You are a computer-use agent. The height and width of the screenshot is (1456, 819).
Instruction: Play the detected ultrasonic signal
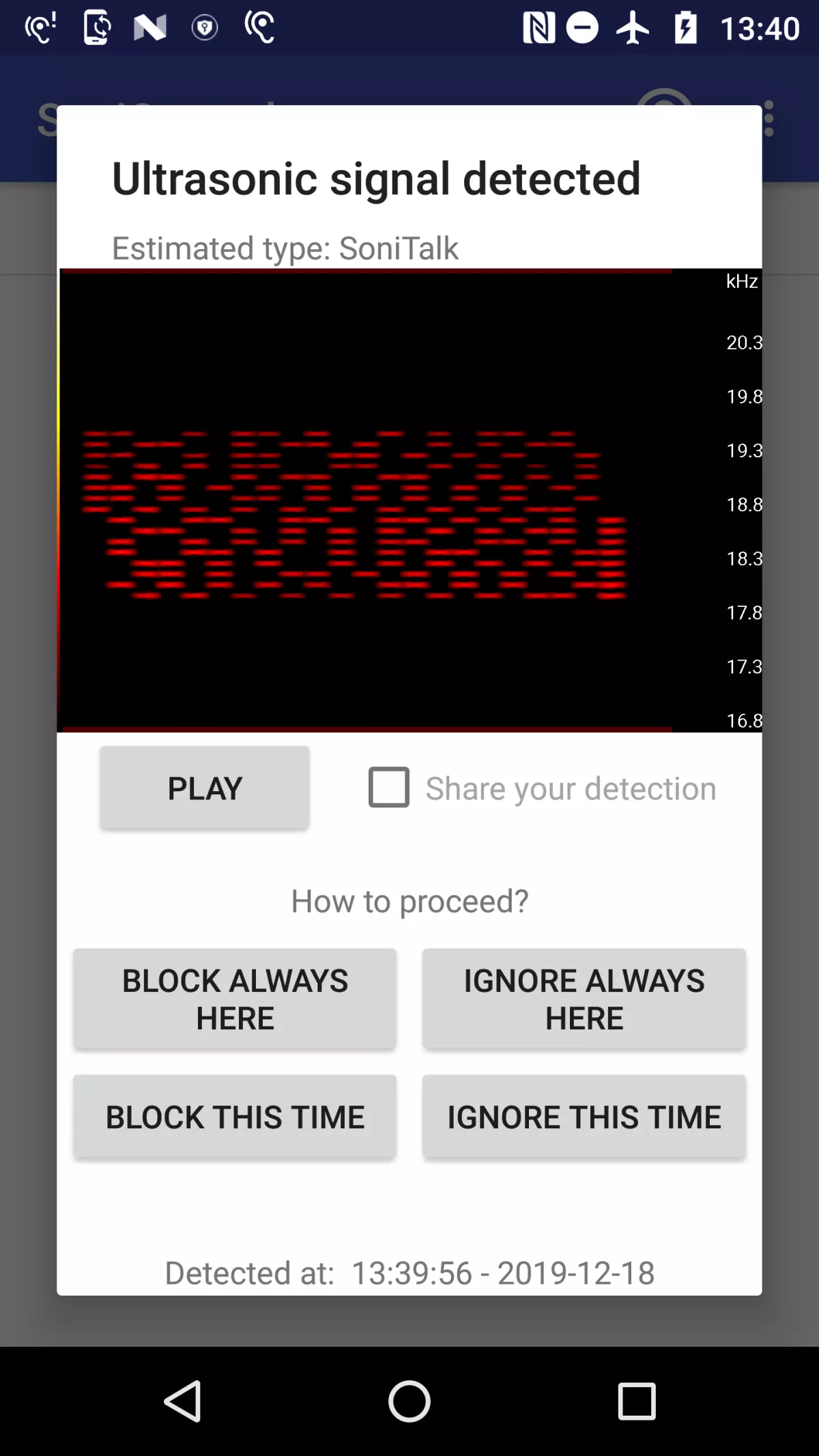pyautogui.click(x=204, y=788)
